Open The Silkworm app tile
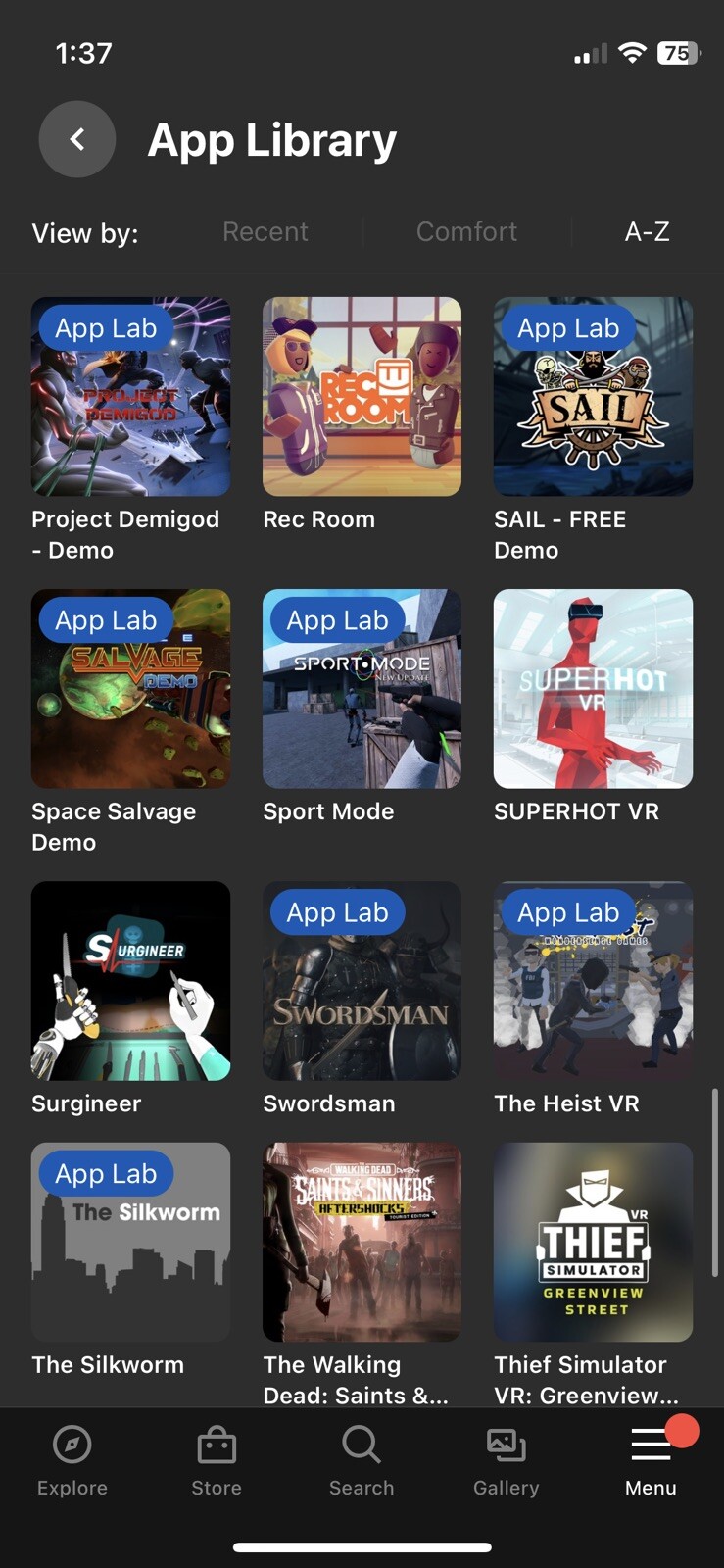 [x=131, y=1243]
